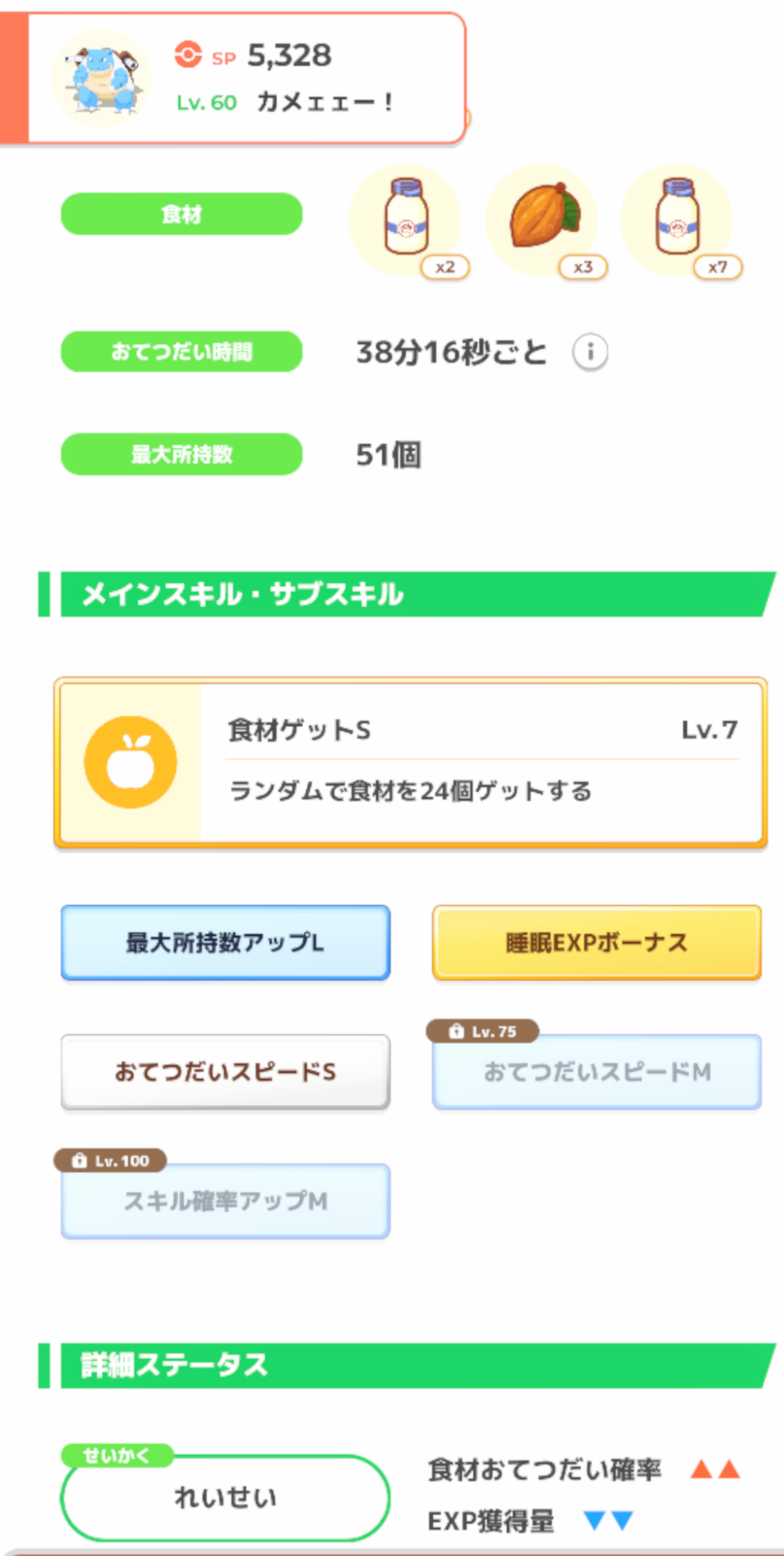Select the x3 cacao ingredient icon

(544, 221)
